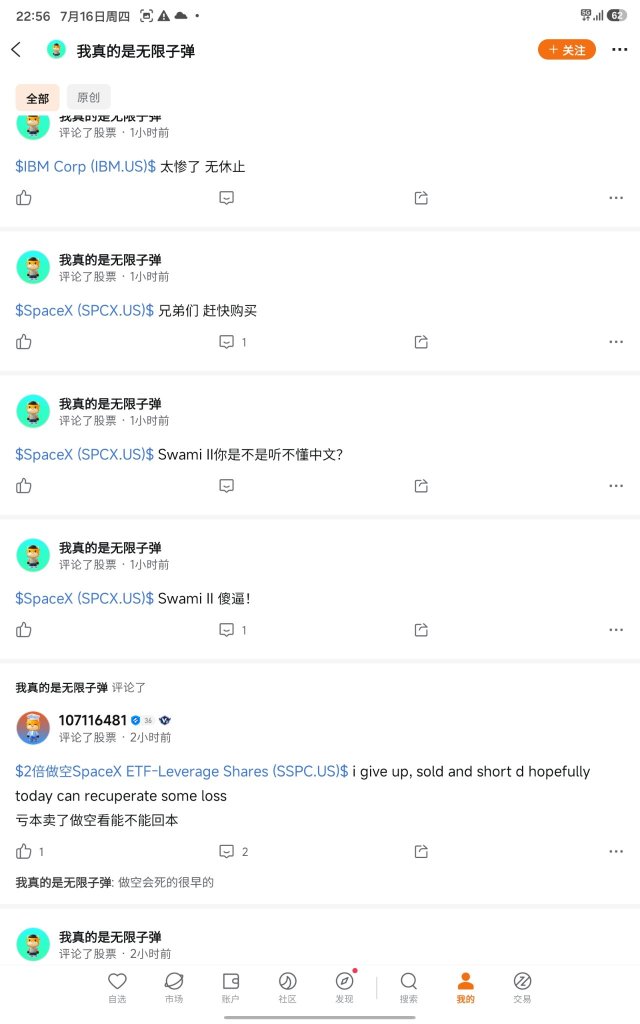Switch to the 市场 tab
This screenshot has width=640, height=1024.
point(174,987)
